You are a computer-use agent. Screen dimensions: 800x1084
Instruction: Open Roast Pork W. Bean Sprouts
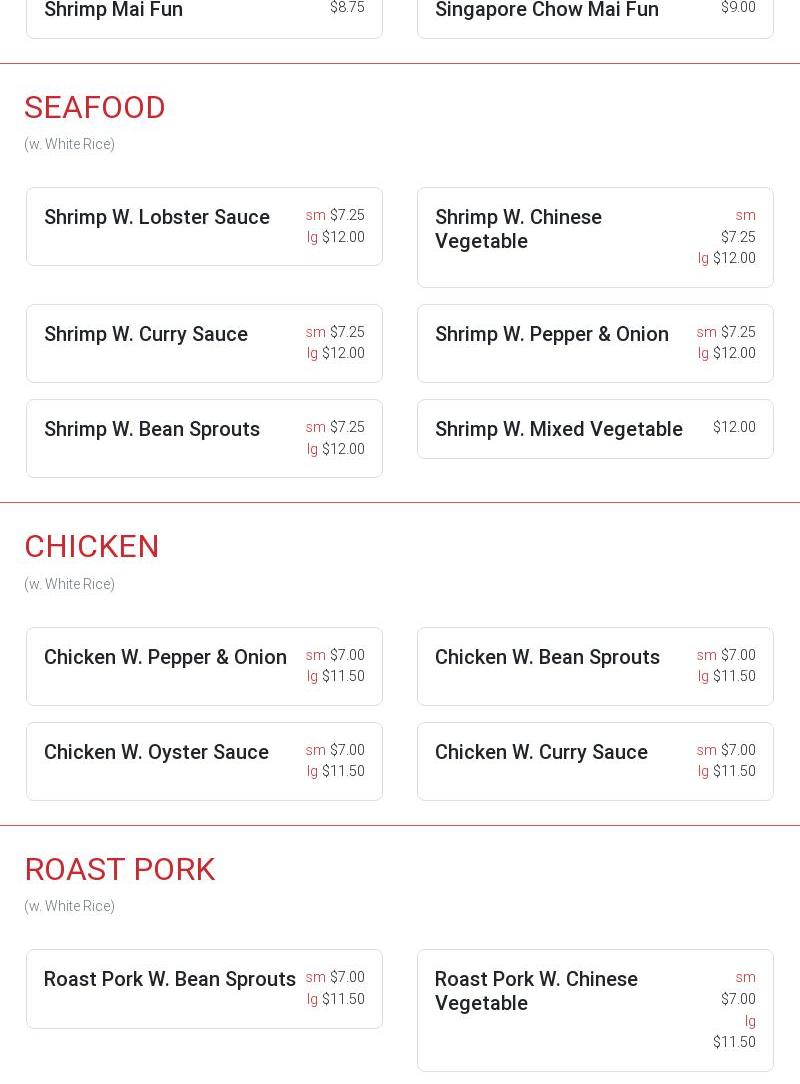point(204,988)
